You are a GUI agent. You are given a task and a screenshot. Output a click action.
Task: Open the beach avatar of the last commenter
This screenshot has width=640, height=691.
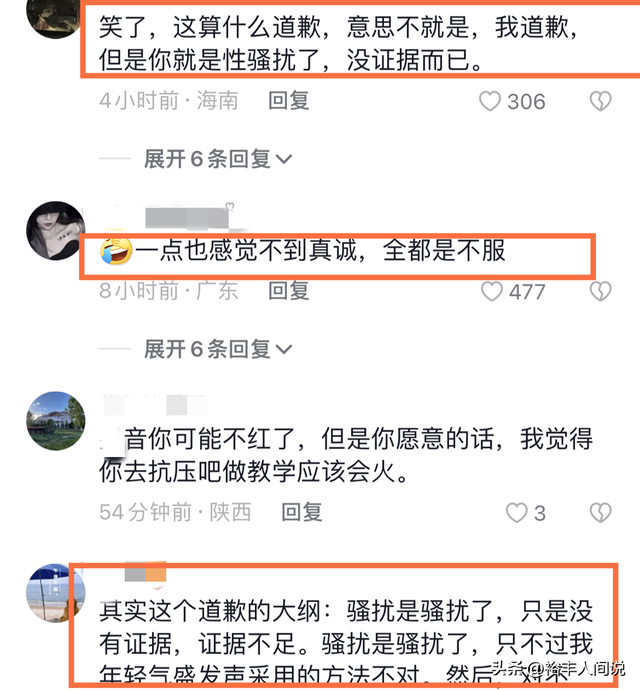point(56,593)
